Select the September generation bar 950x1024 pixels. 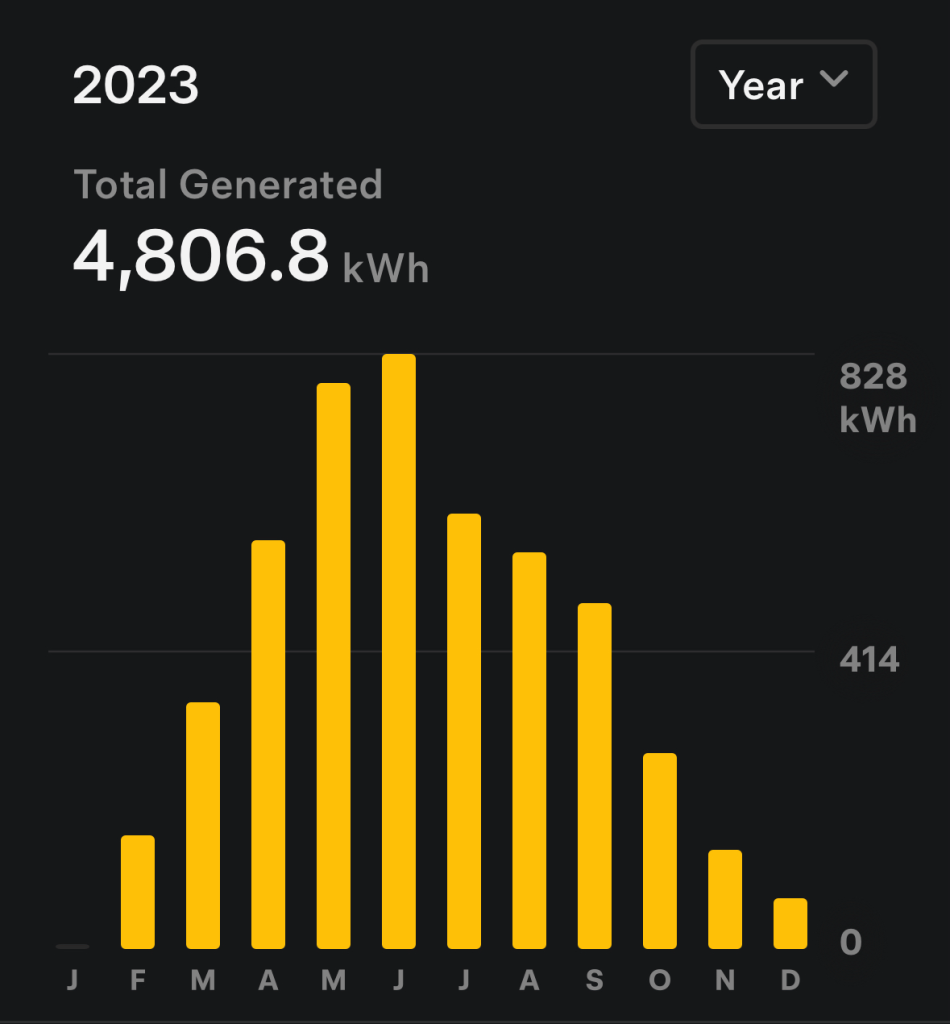[x=594, y=775]
